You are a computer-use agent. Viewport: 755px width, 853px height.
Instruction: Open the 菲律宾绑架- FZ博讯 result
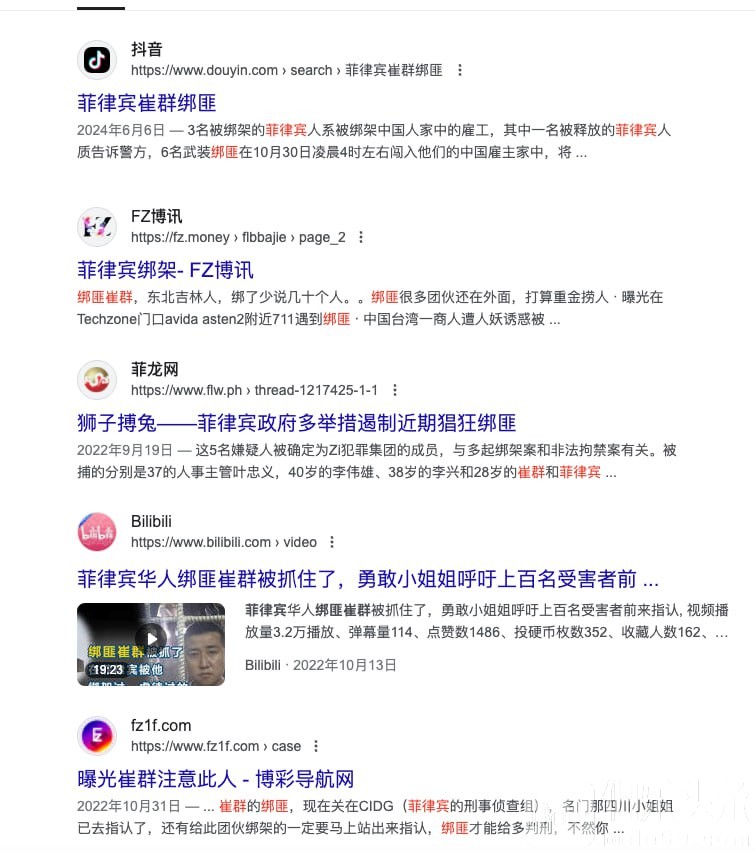tap(165, 270)
